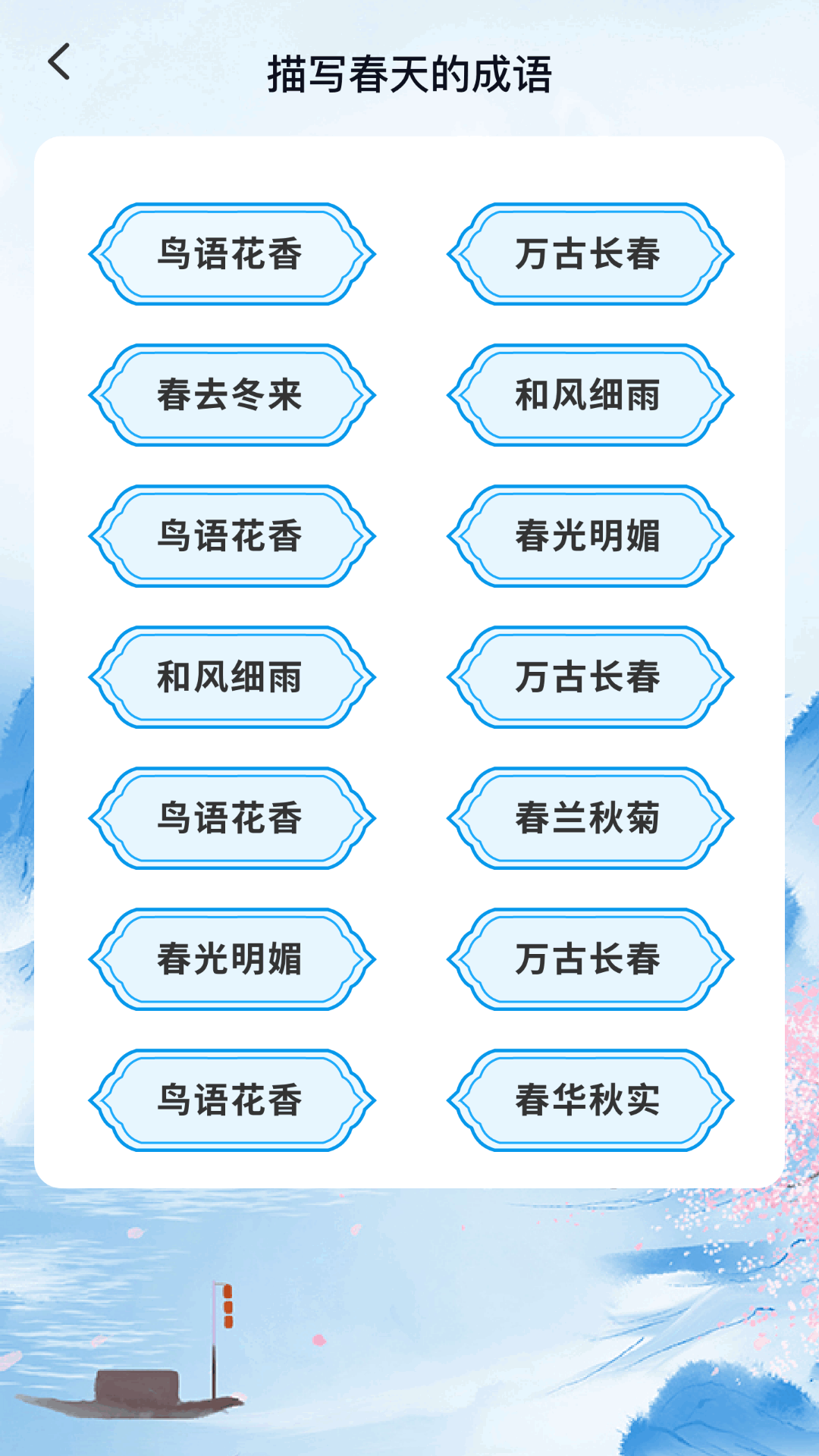Viewport: 819px width, 1456px height.
Task: Open the idiom 春兰秋菊
Action: click(x=589, y=818)
